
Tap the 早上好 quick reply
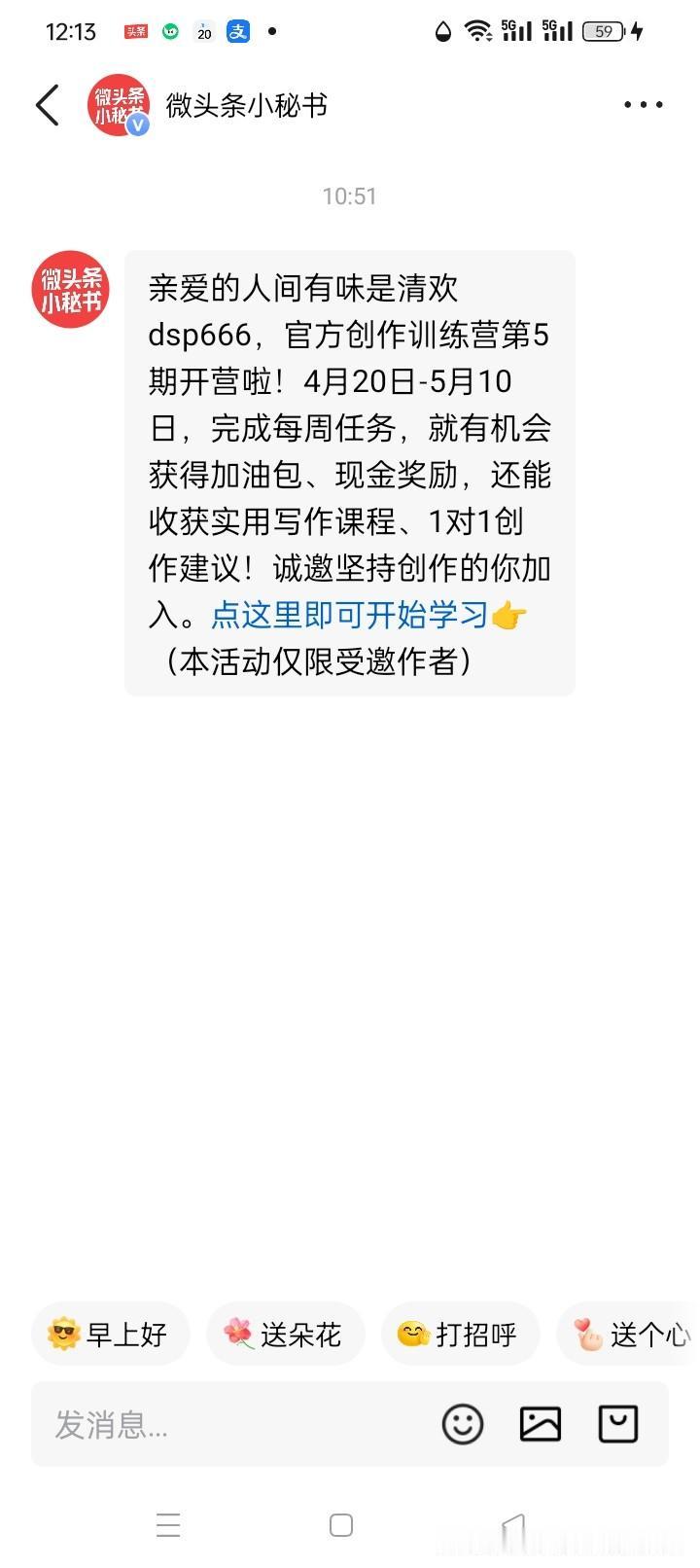[x=110, y=1334]
